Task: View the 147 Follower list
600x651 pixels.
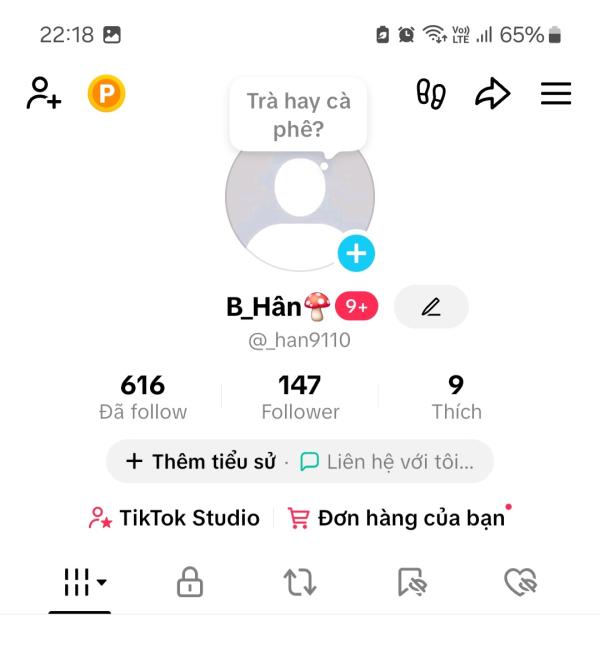Action: click(300, 397)
